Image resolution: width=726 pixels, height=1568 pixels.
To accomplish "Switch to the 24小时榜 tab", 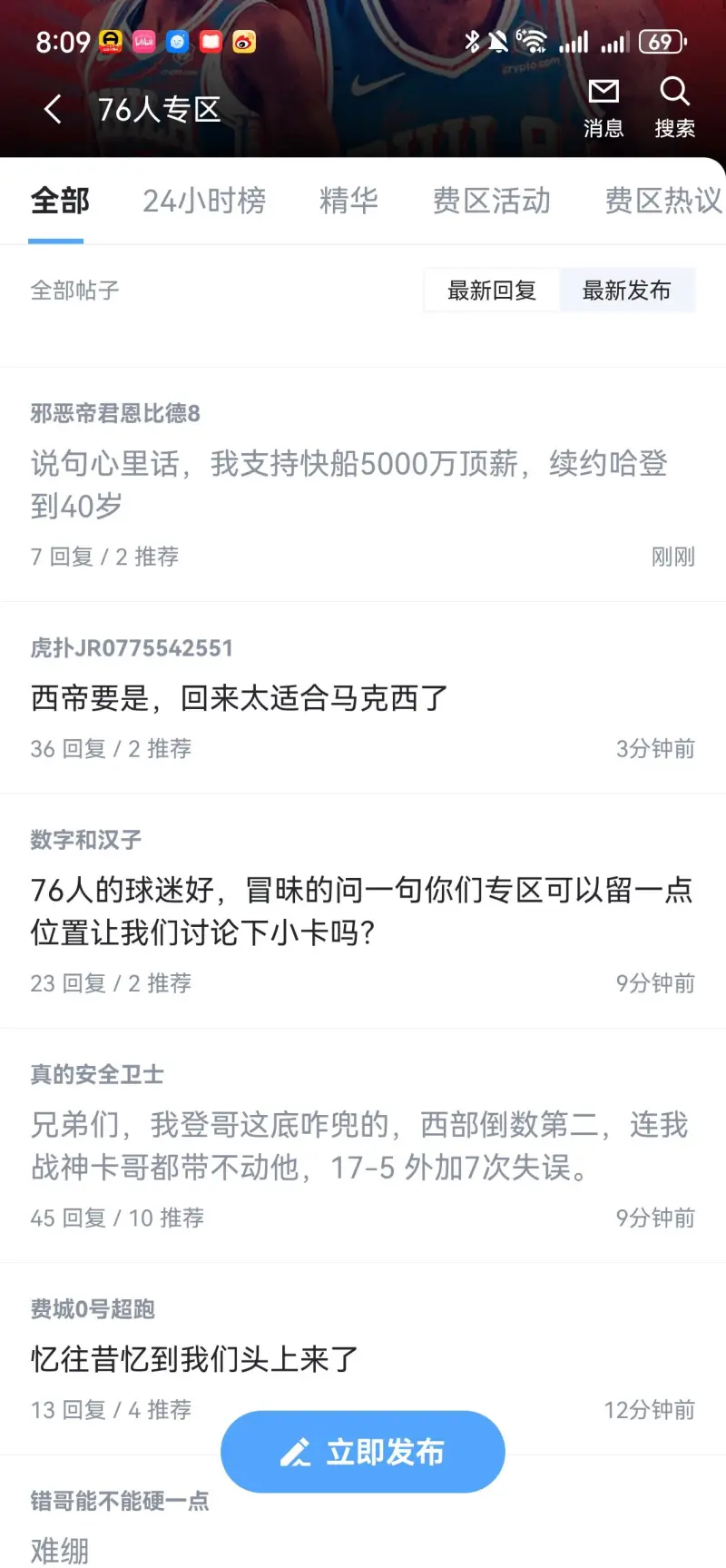I will click(204, 201).
